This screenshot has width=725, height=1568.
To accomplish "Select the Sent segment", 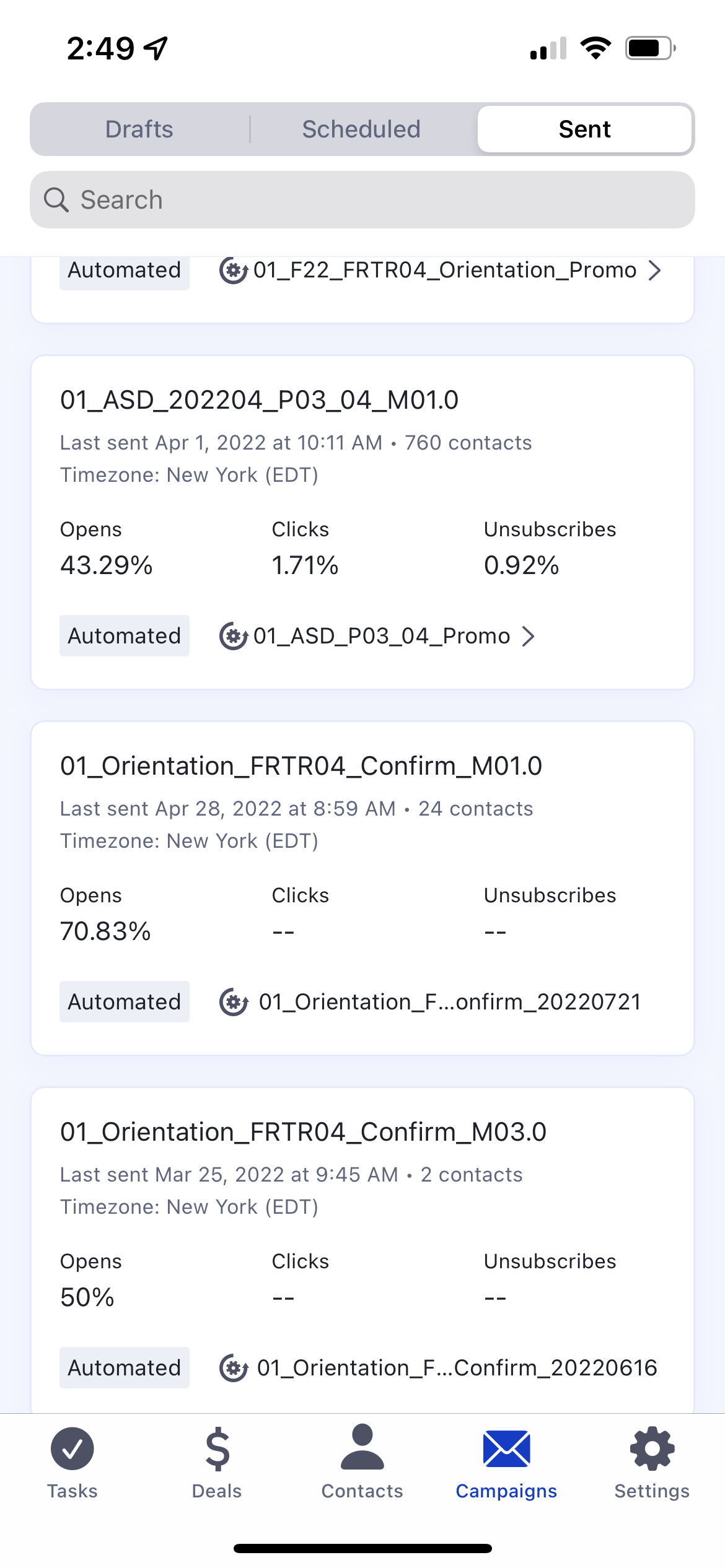I will [x=584, y=129].
